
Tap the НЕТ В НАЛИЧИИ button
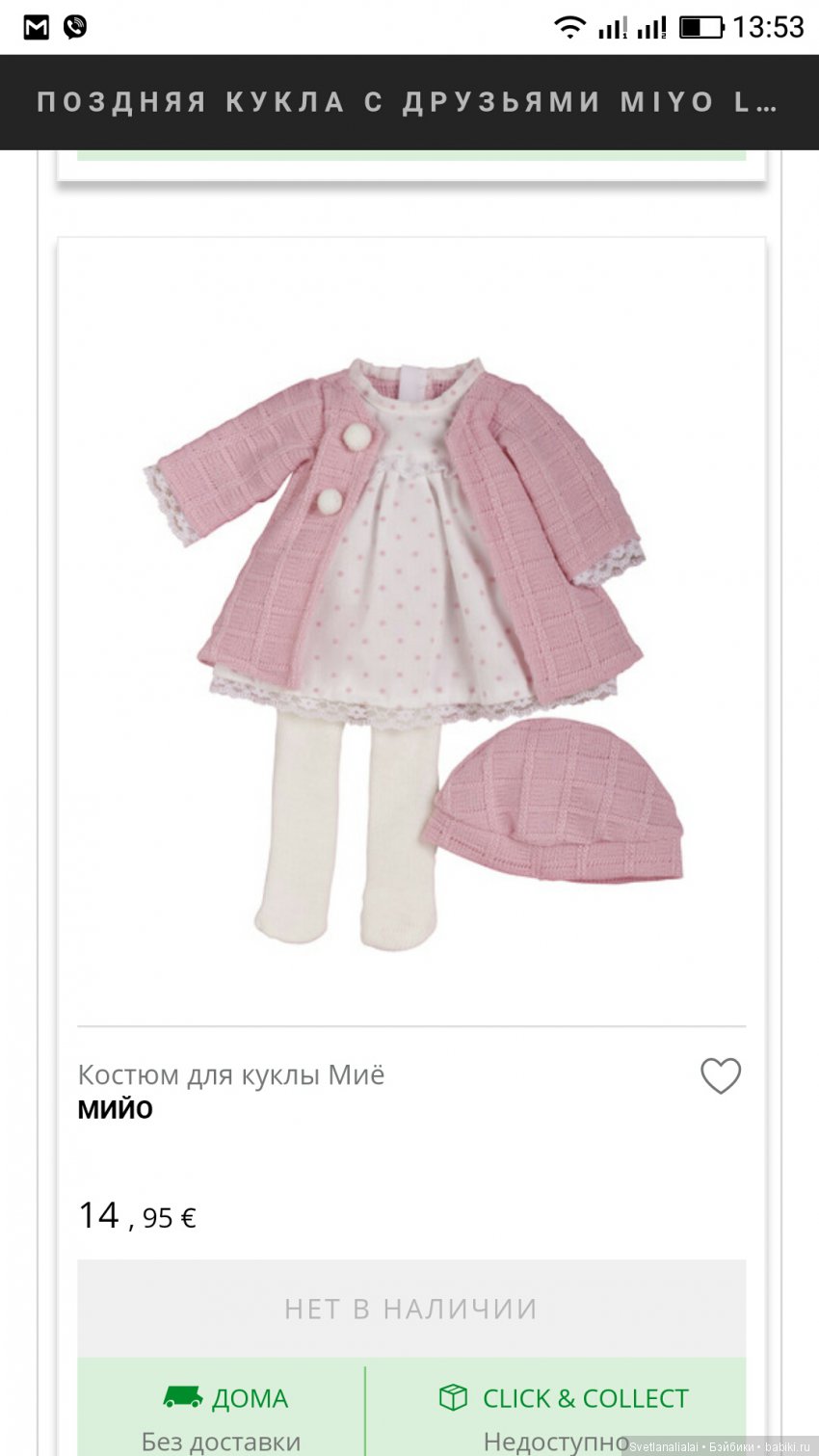coord(411,1309)
